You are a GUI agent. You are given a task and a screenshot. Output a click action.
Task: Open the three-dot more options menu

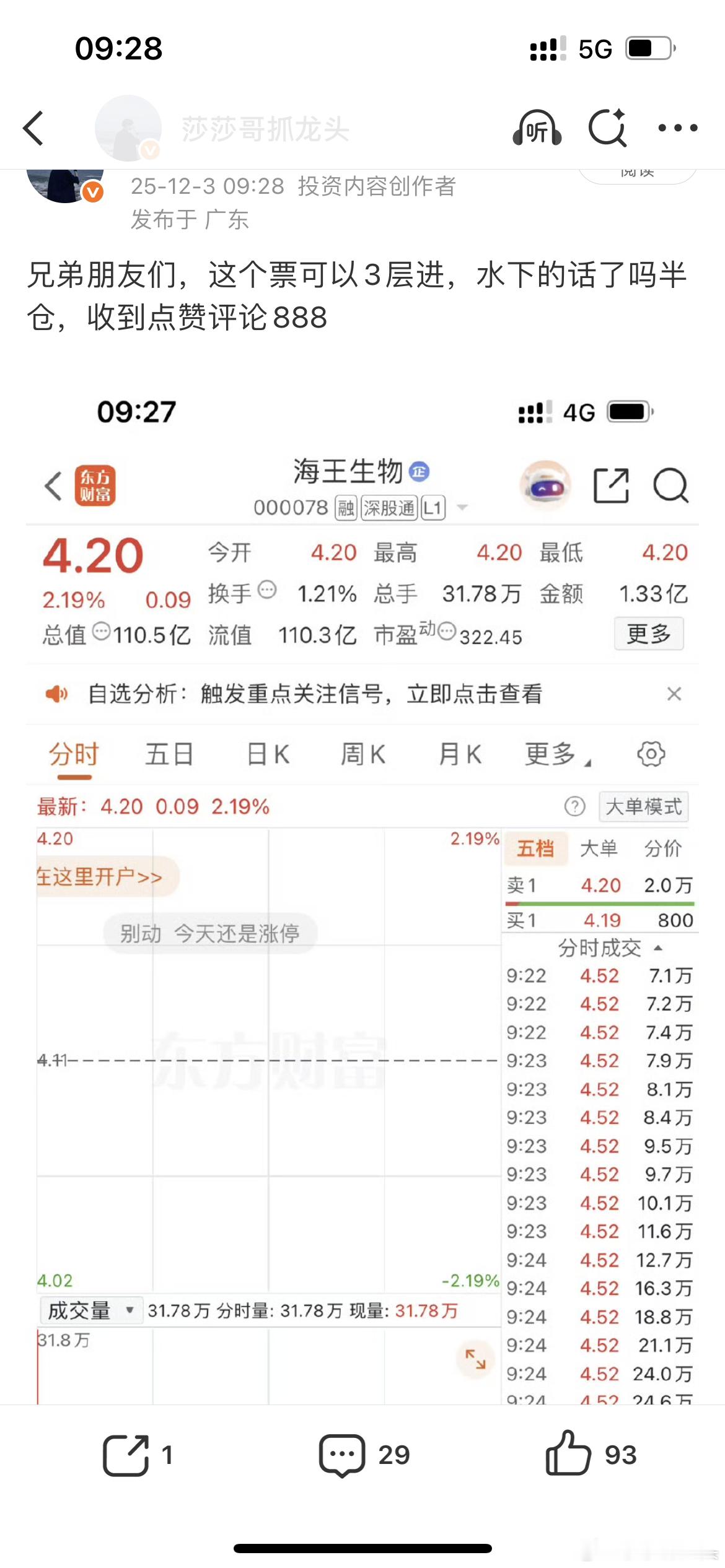tap(679, 128)
